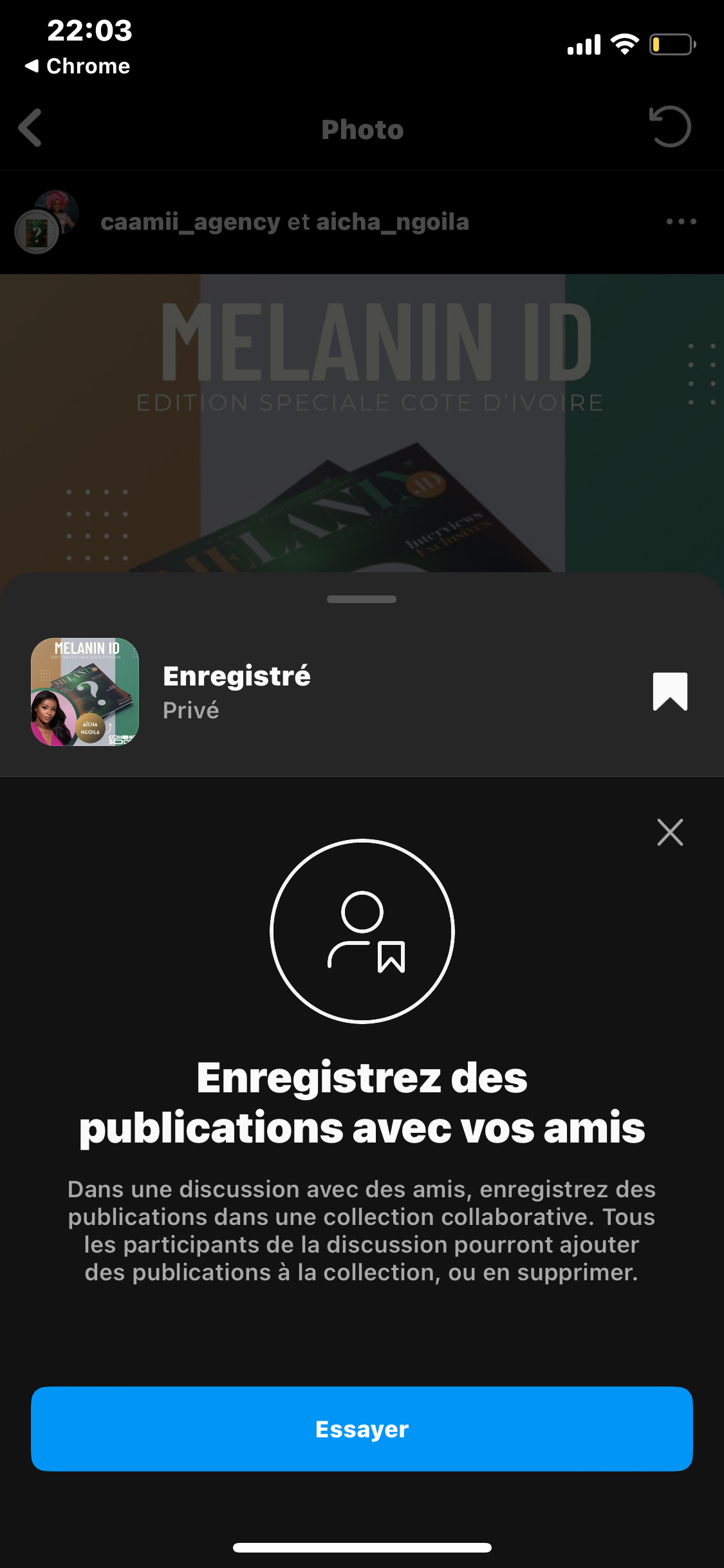Image resolution: width=724 pixels, height=1568 pixels.
Task: Open the saved Melanin ID post thumbnail
Action: [85, 692]
